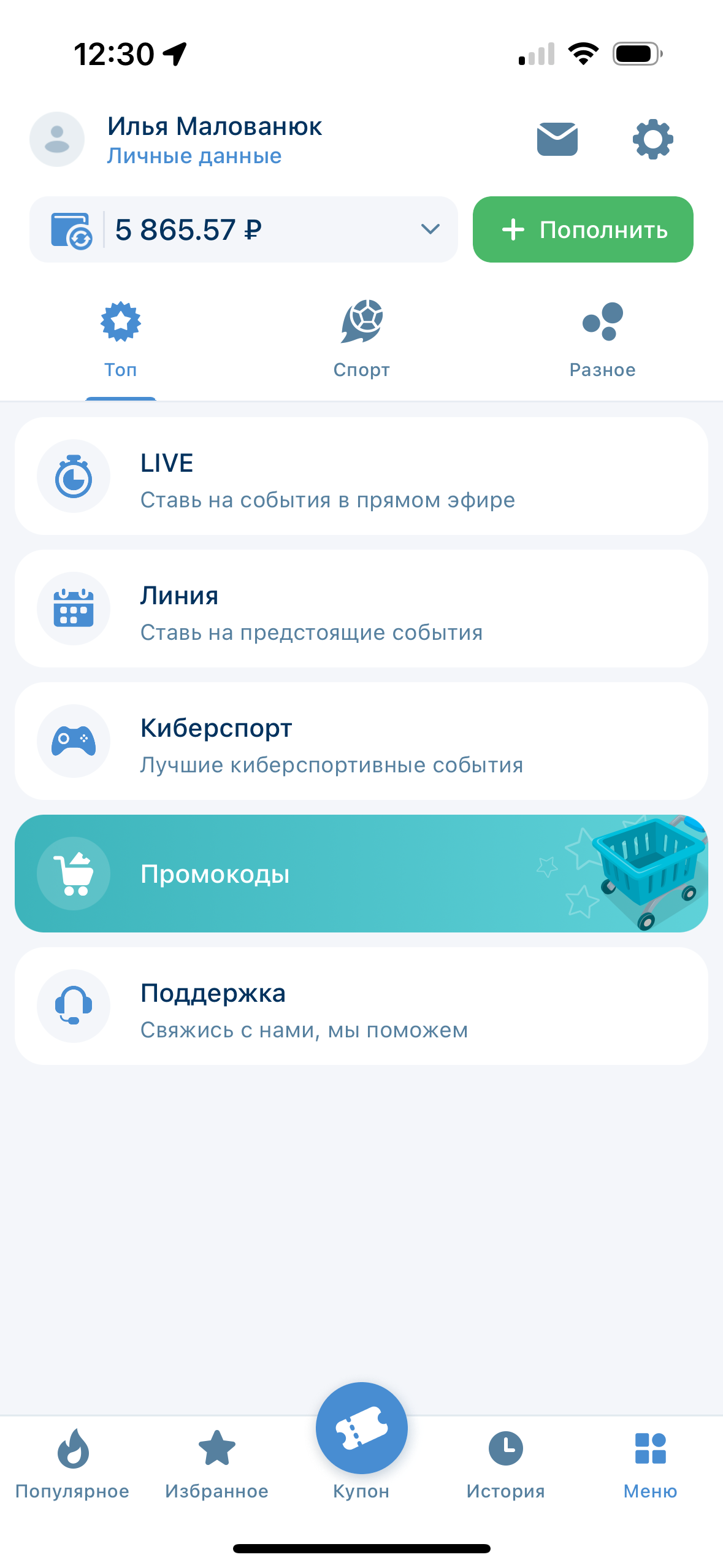Open the messages envelope icon
The height and width of the screenshot is (1568, 723).
click(x=557, y=139)
